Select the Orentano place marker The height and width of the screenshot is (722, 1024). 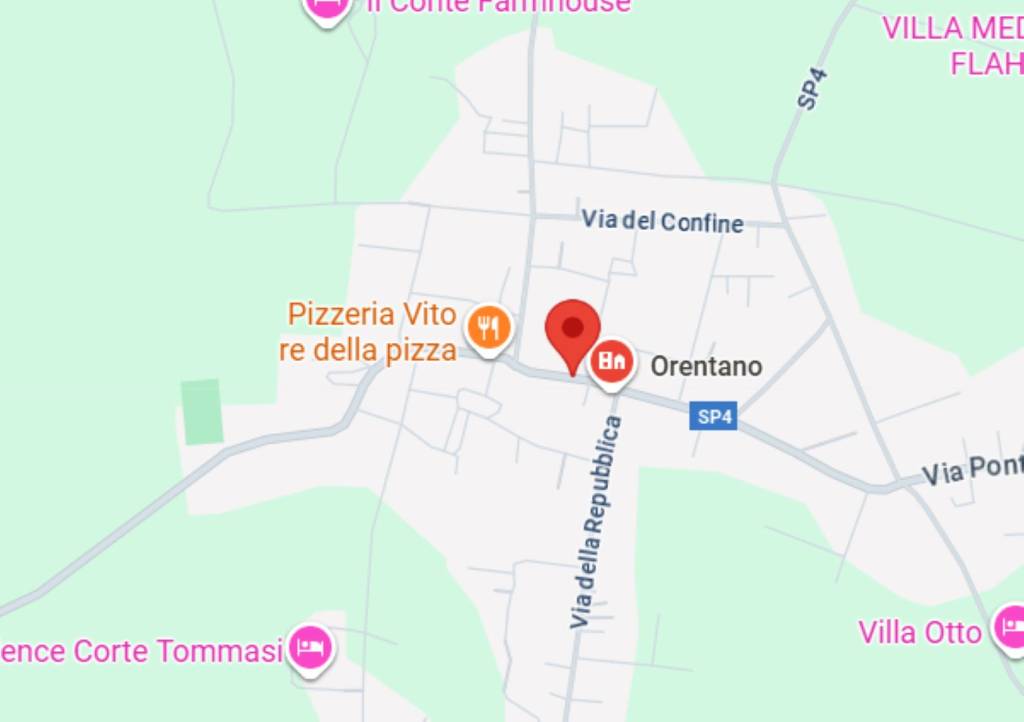[612, 361]
